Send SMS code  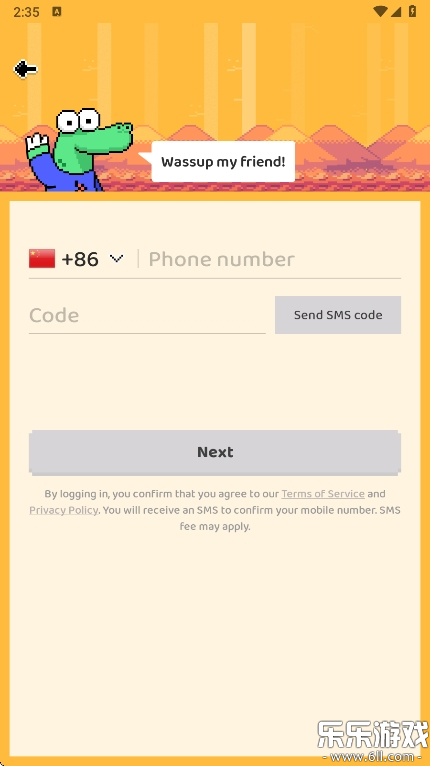click(338, 315)
